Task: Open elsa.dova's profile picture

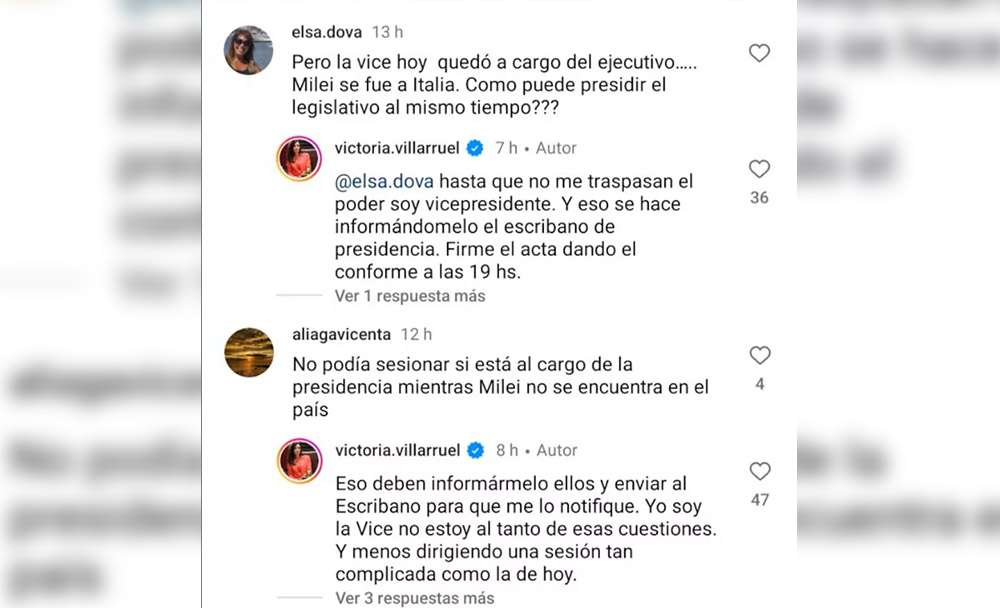Action: point(248,51)
